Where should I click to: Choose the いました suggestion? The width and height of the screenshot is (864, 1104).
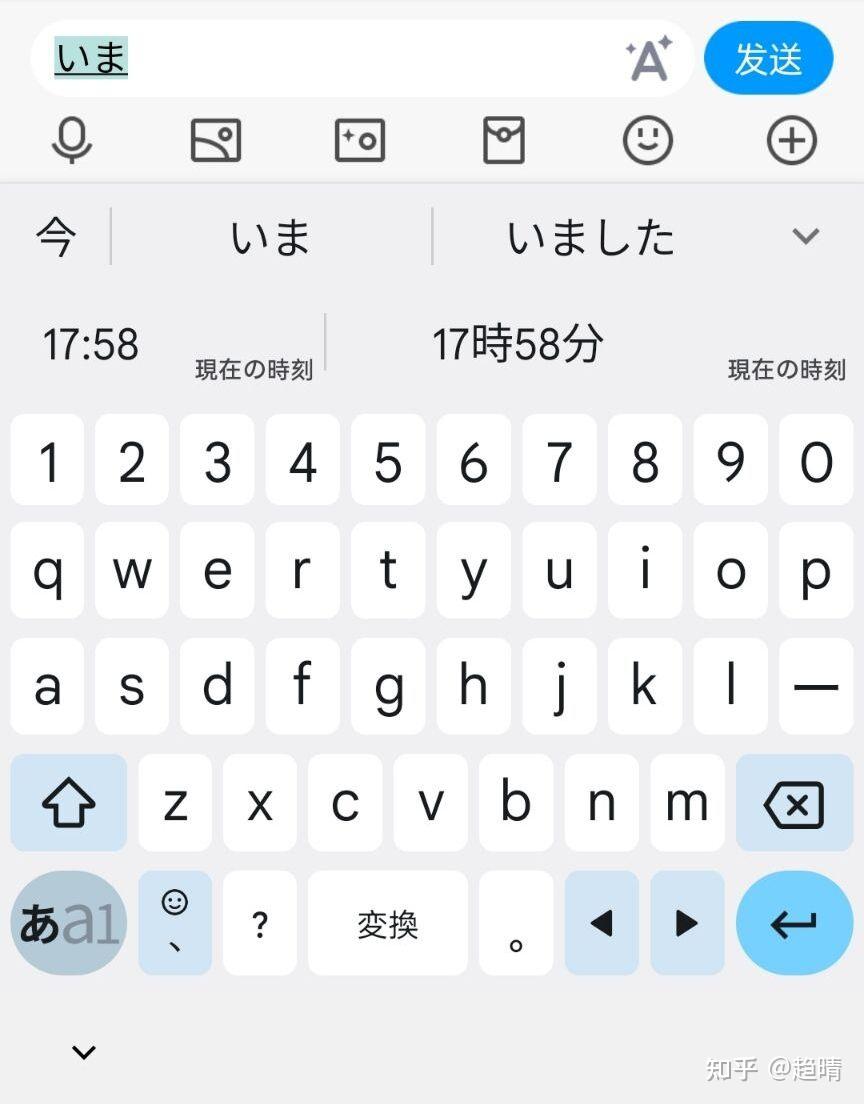[x=590, y=237]
